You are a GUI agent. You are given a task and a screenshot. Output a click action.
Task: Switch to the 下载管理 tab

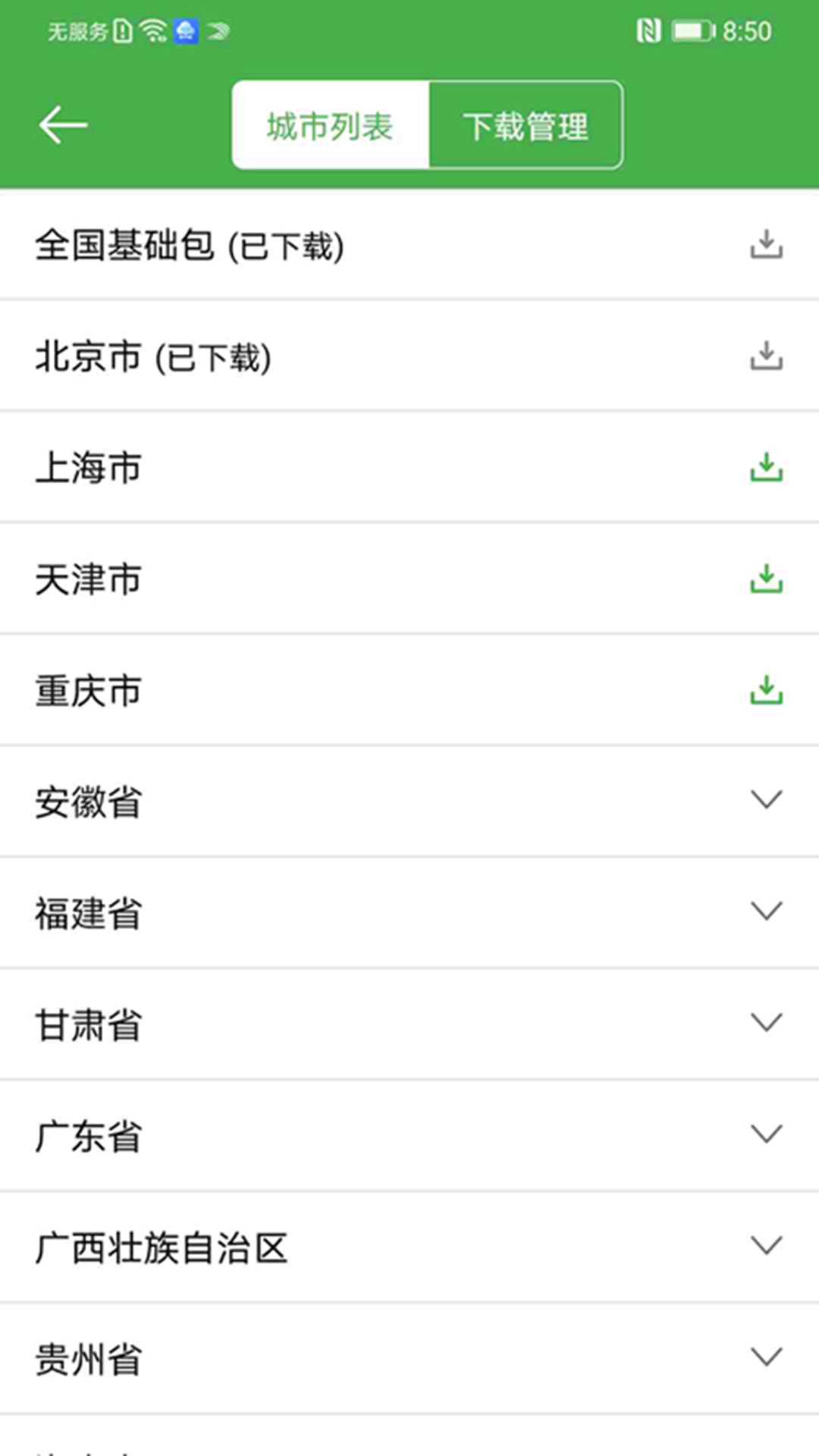[527, 125]
